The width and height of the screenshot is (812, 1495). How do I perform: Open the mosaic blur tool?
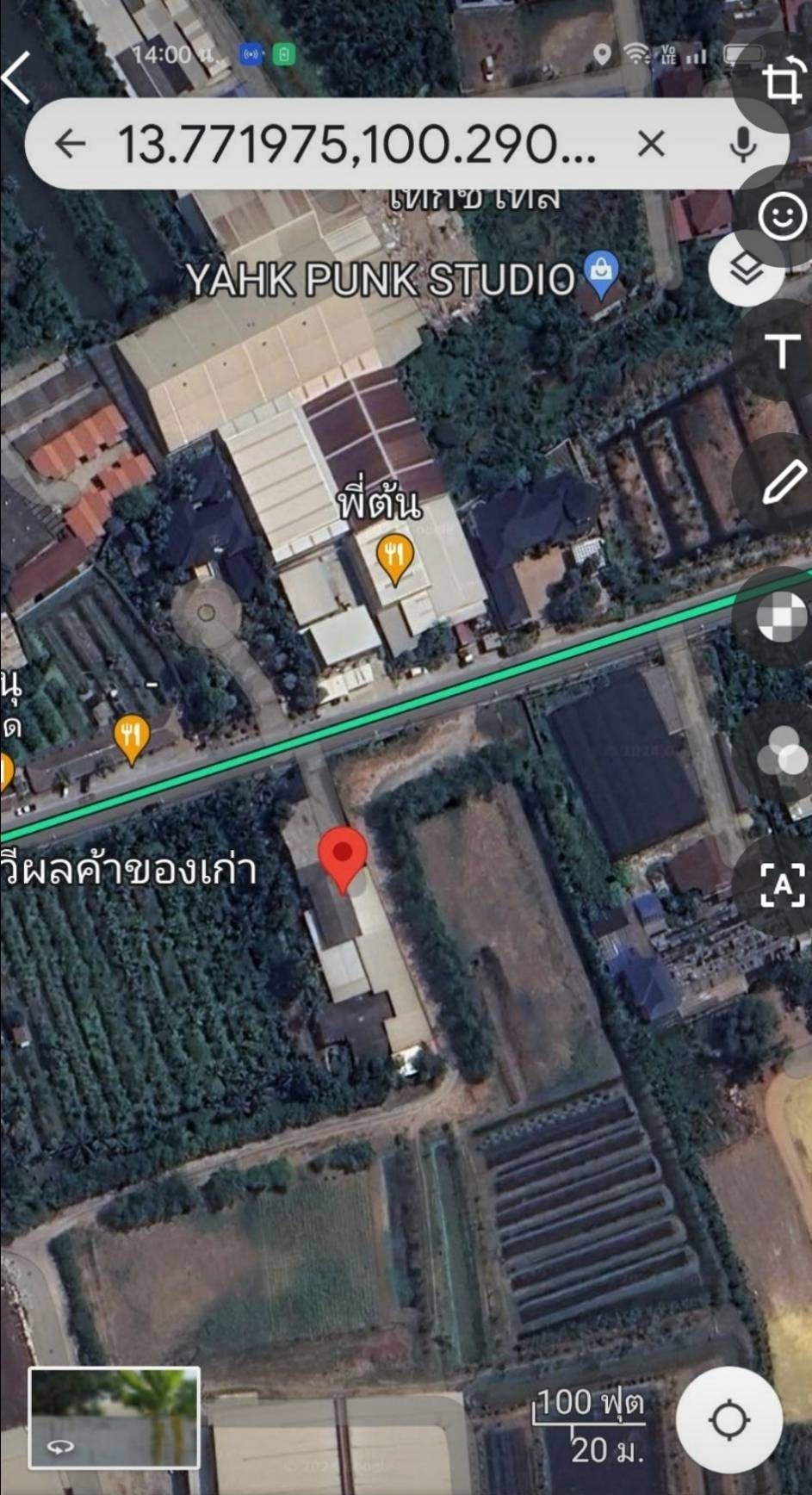coord(782,617)
